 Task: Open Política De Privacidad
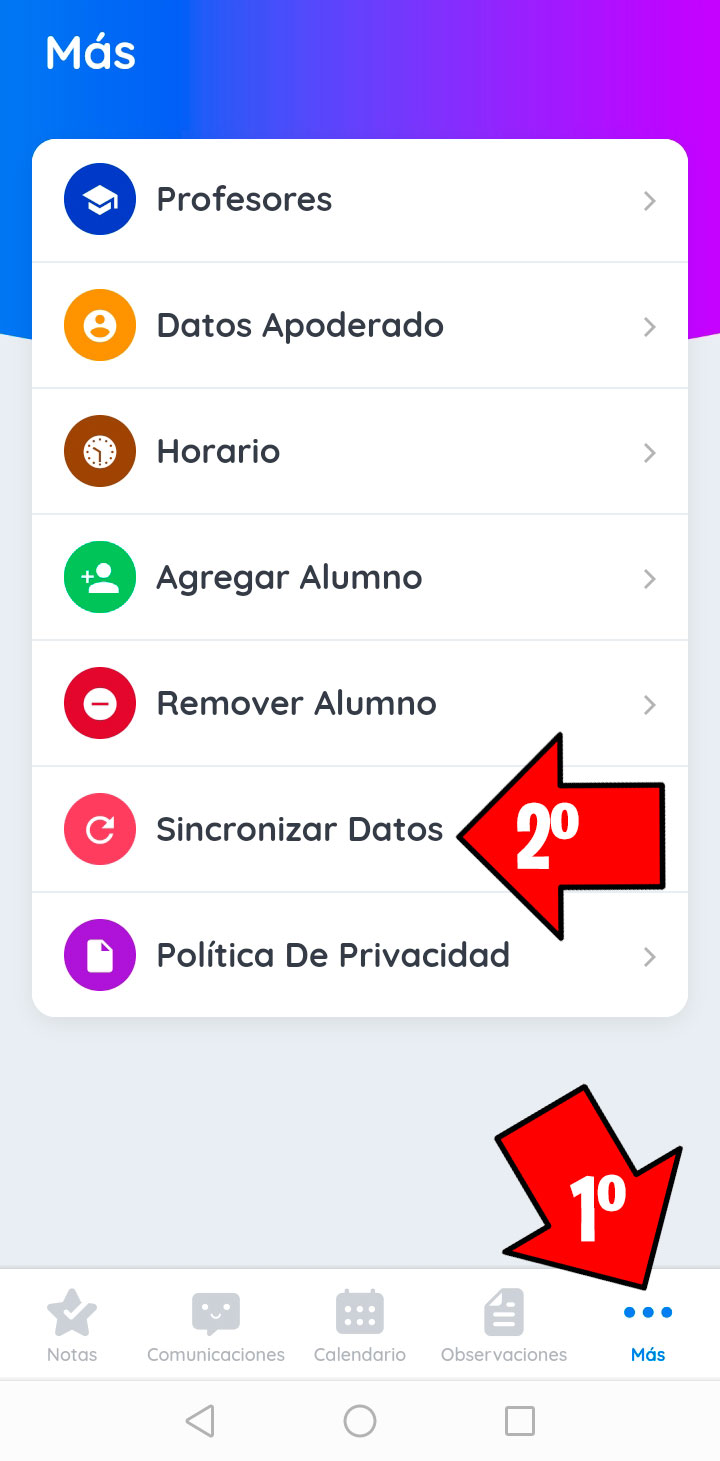click(x=360, y=956)
